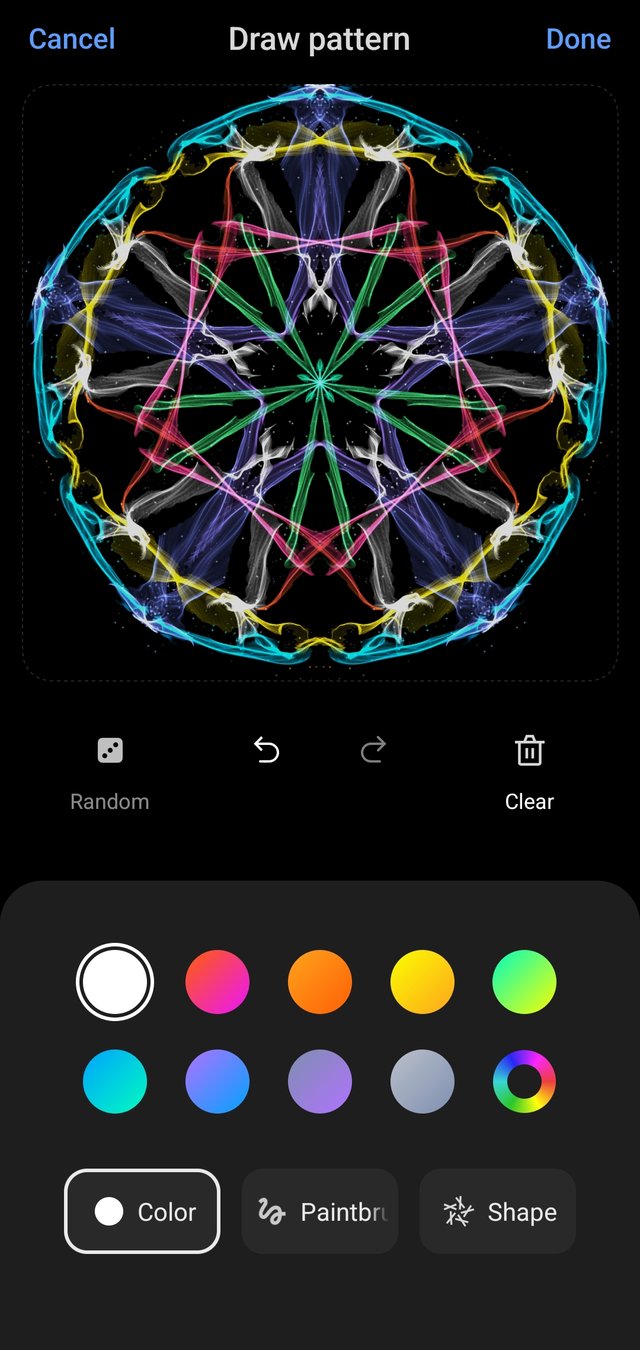Switch to the Paintbrush tab
The height and width of the screenshot is (1350, 640).
click(x=320, y=1211)
